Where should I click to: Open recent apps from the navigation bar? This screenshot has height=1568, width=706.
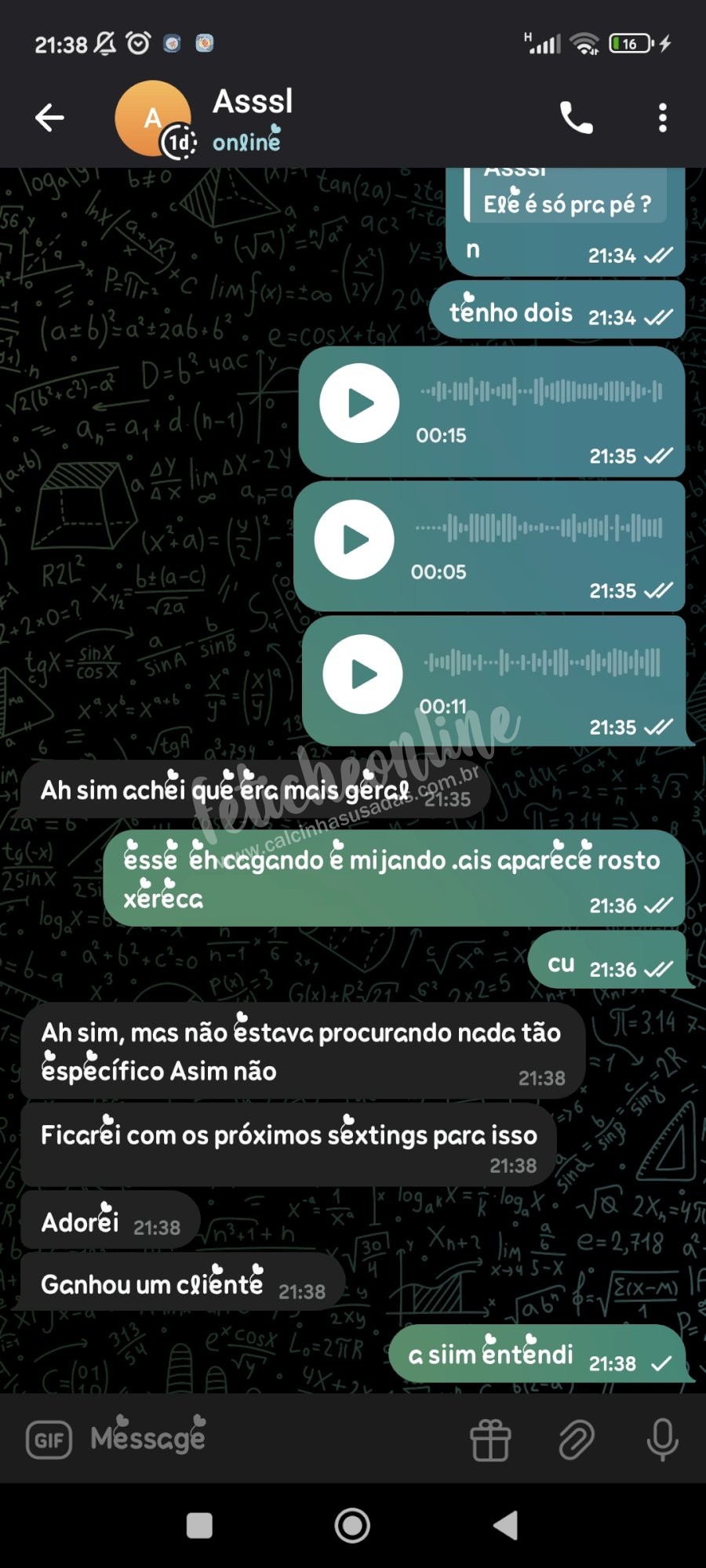pyautogui.click(x=199, y=1526)
